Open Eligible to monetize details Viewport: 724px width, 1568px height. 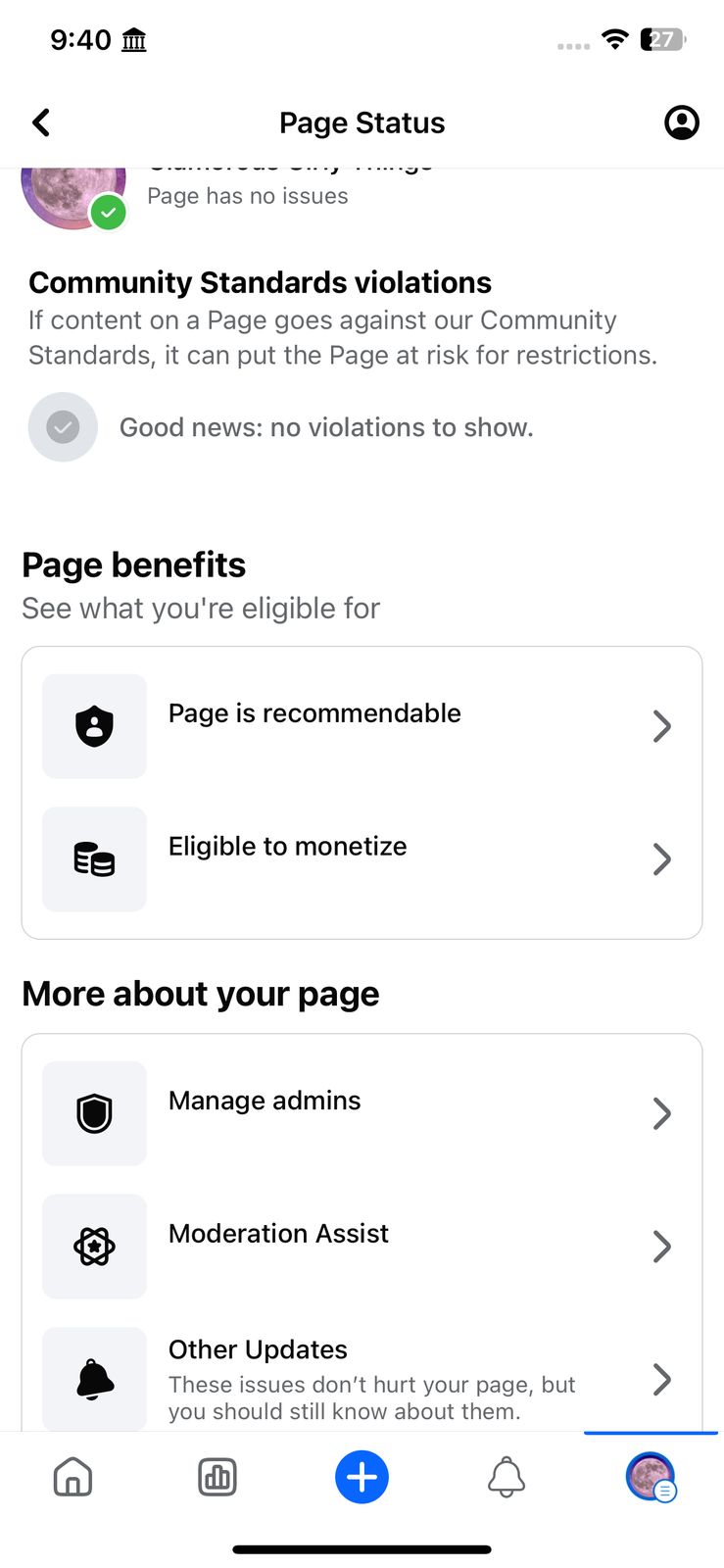tap(362, 859)
